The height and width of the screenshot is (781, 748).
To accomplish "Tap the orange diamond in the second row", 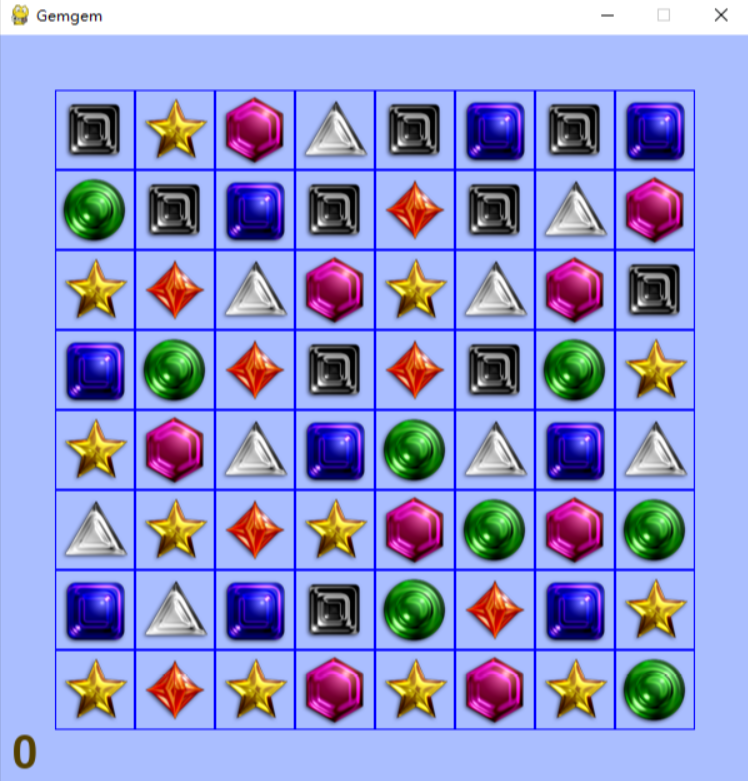I will coord(415,210).
